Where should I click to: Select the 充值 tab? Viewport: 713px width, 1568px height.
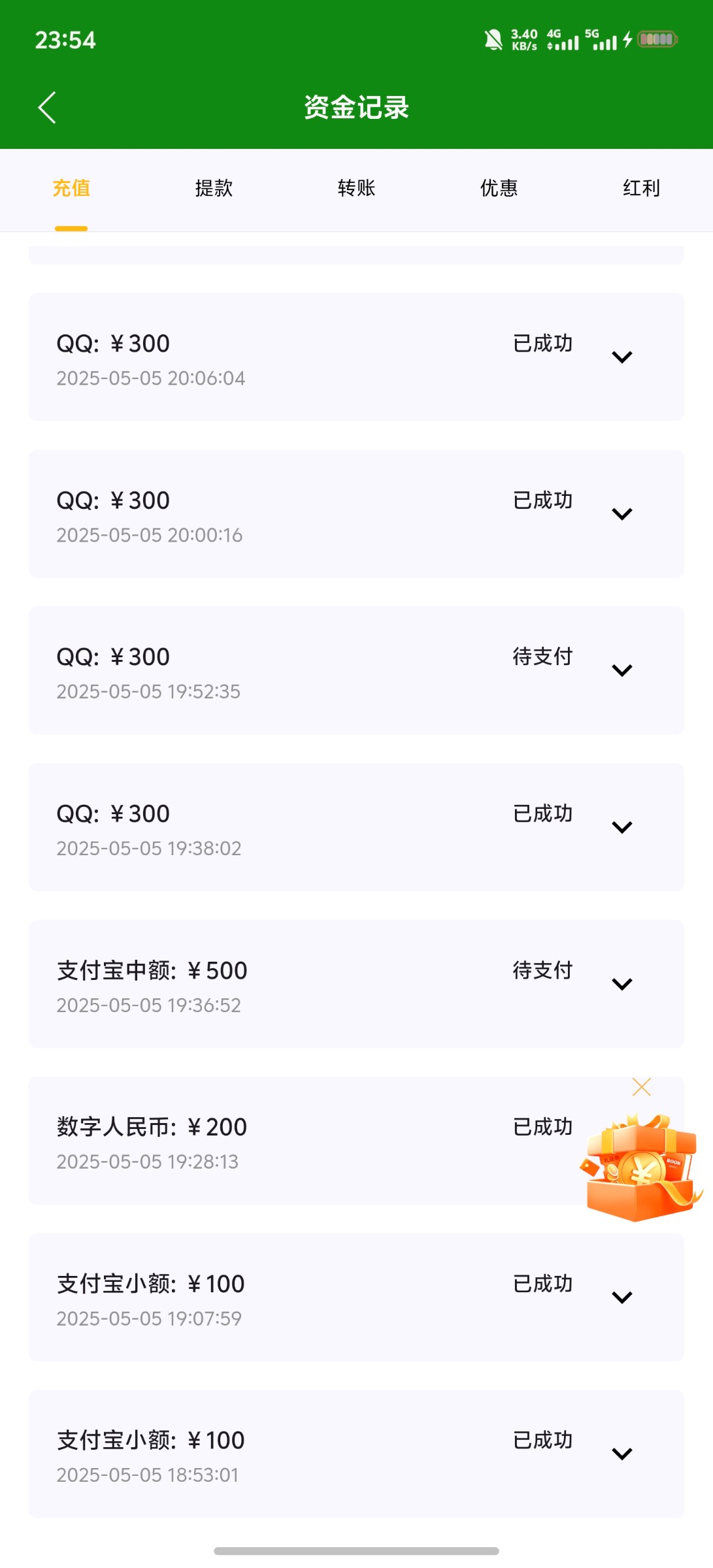tap(71, 188)
